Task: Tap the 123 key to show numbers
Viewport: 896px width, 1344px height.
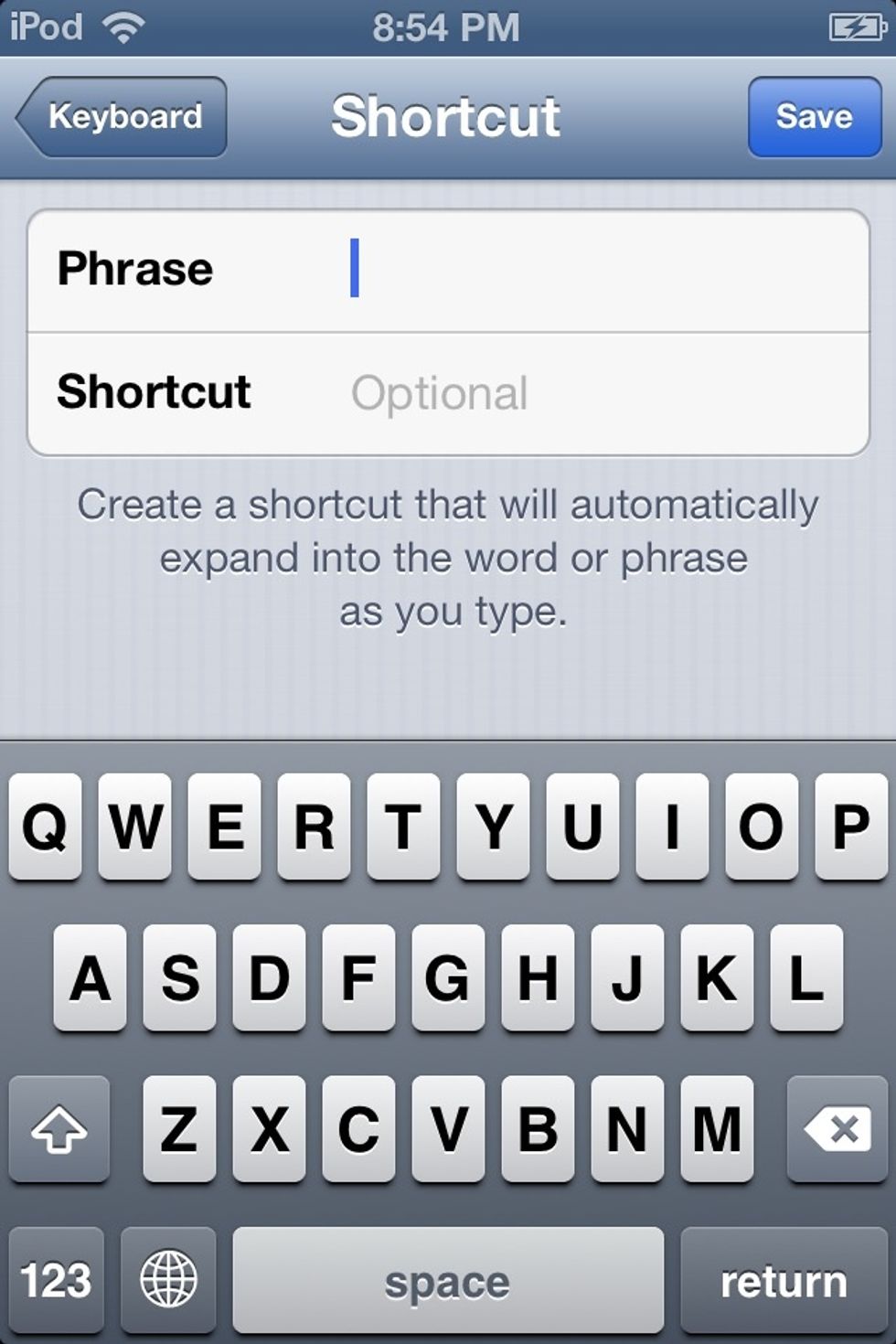Action: [57, 1280]
